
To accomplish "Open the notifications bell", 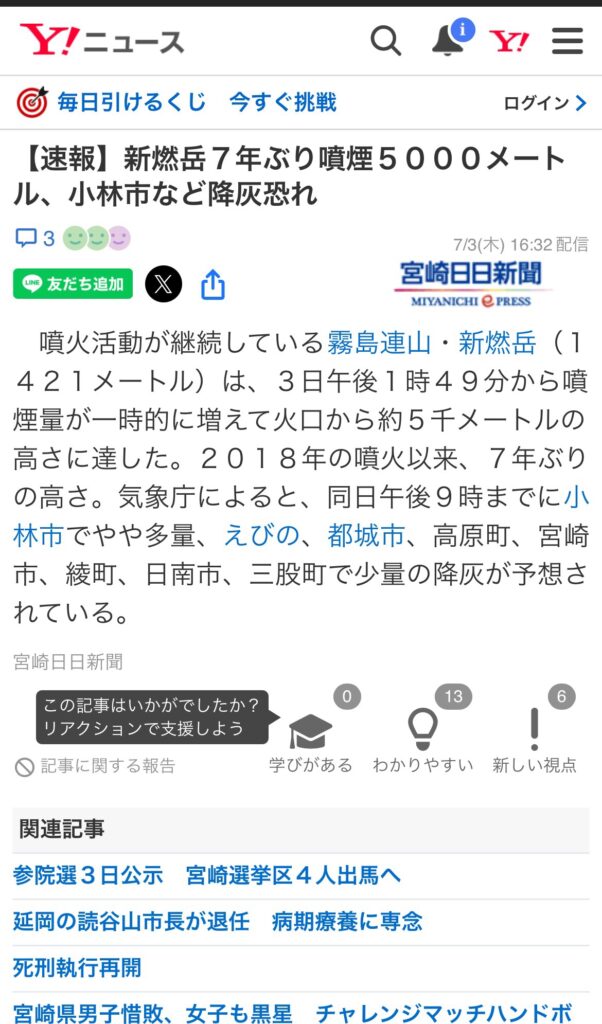I will [x=447, y=41].
